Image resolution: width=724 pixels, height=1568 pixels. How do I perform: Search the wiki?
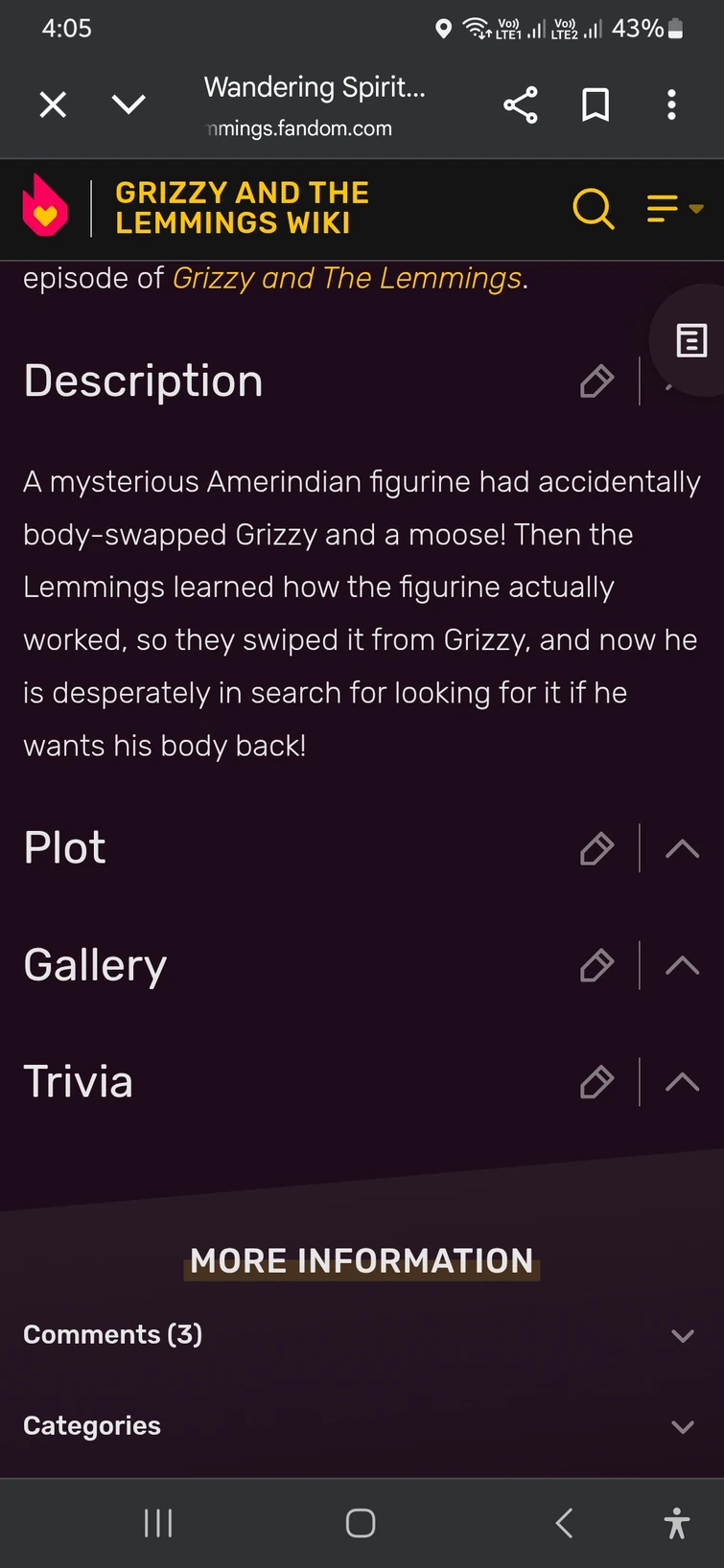click(x=594, y=207)
